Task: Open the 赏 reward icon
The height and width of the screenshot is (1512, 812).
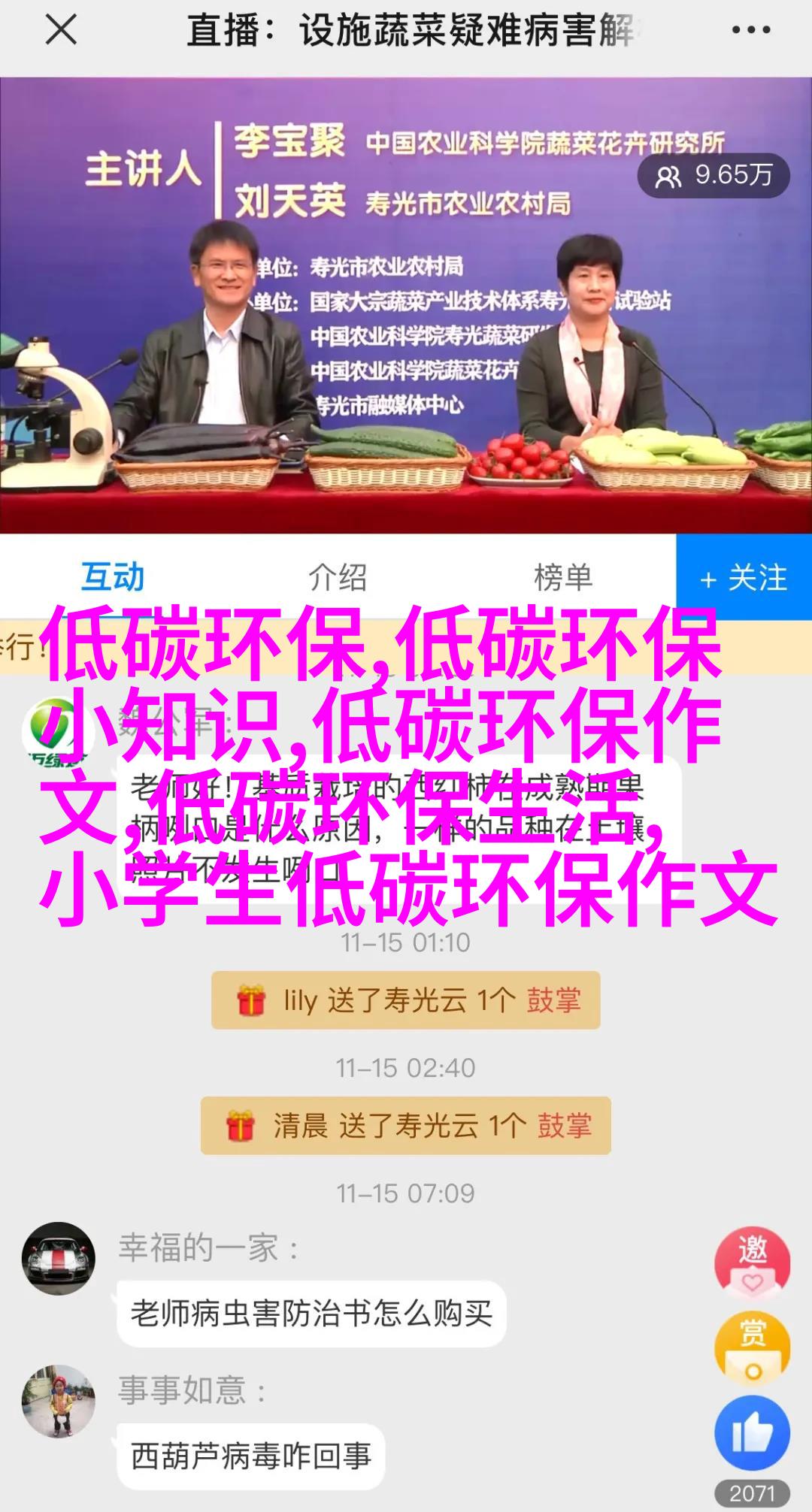Action: 752,1350
